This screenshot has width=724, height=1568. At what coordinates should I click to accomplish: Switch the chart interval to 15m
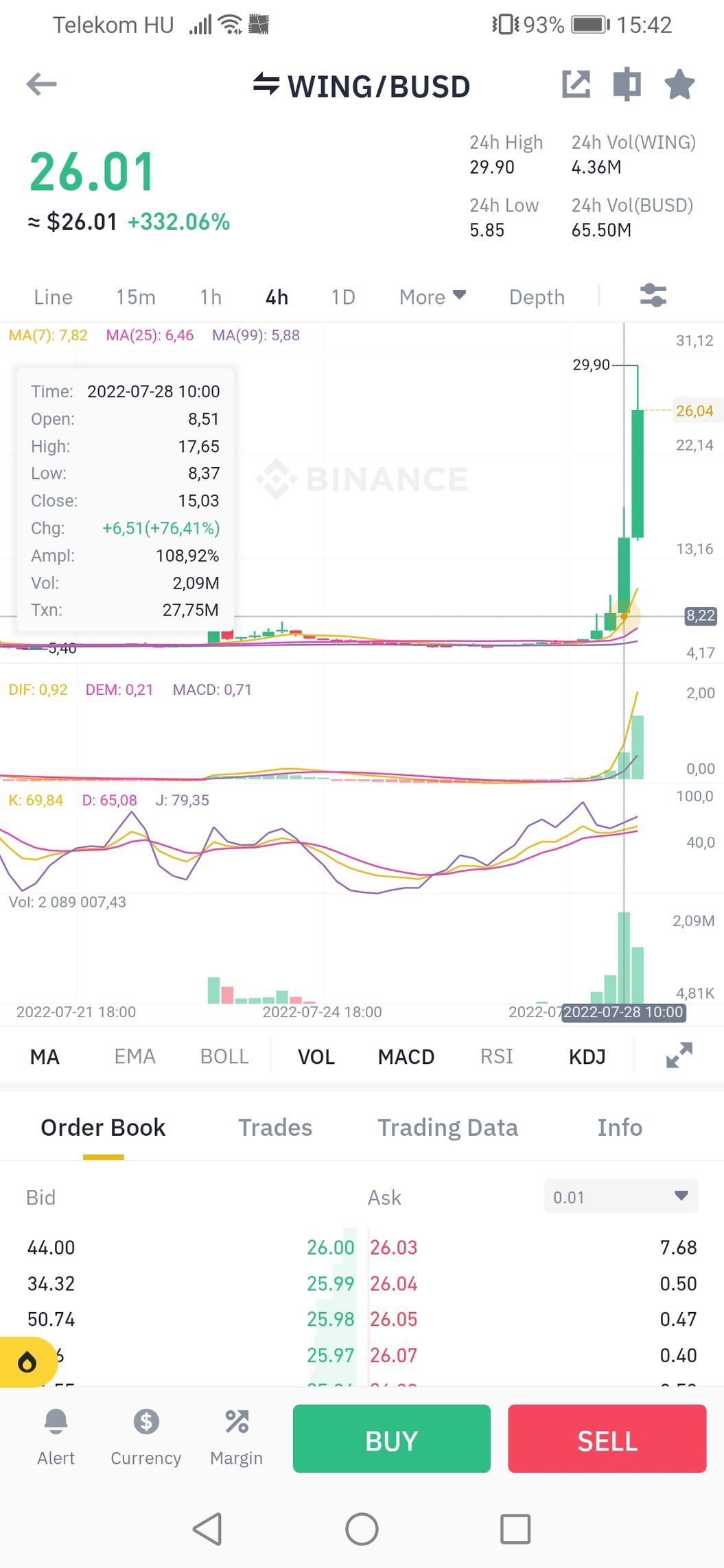click(135, 297)
